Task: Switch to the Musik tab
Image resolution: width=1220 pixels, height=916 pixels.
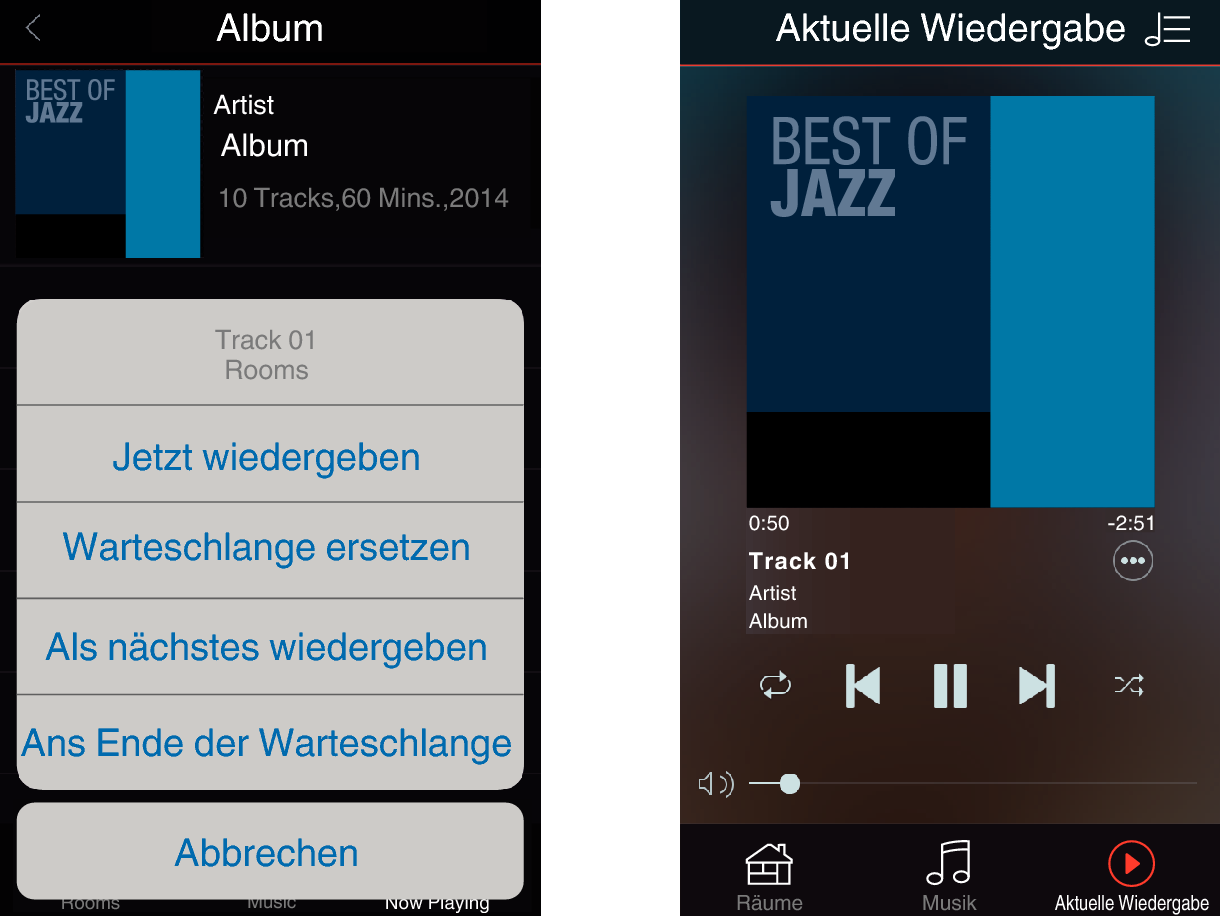Action: 948,877
